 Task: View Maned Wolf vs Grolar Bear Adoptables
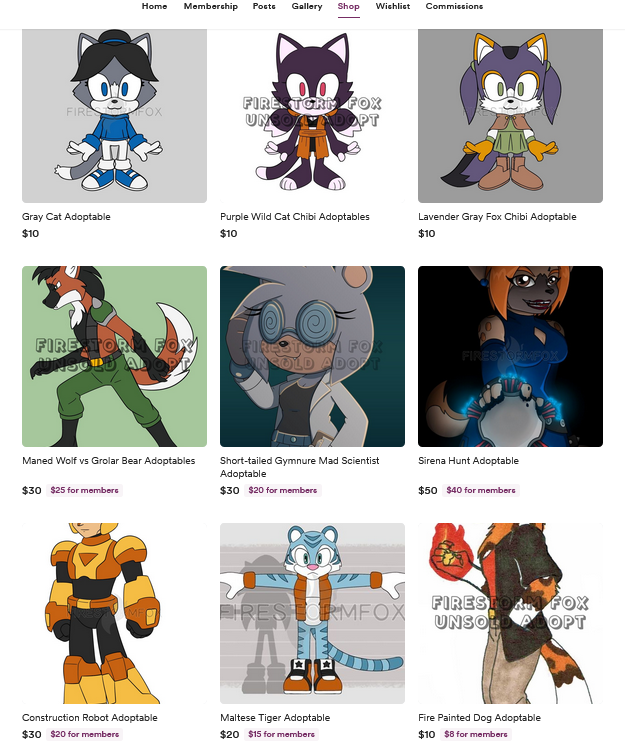(x=114, y=356)
